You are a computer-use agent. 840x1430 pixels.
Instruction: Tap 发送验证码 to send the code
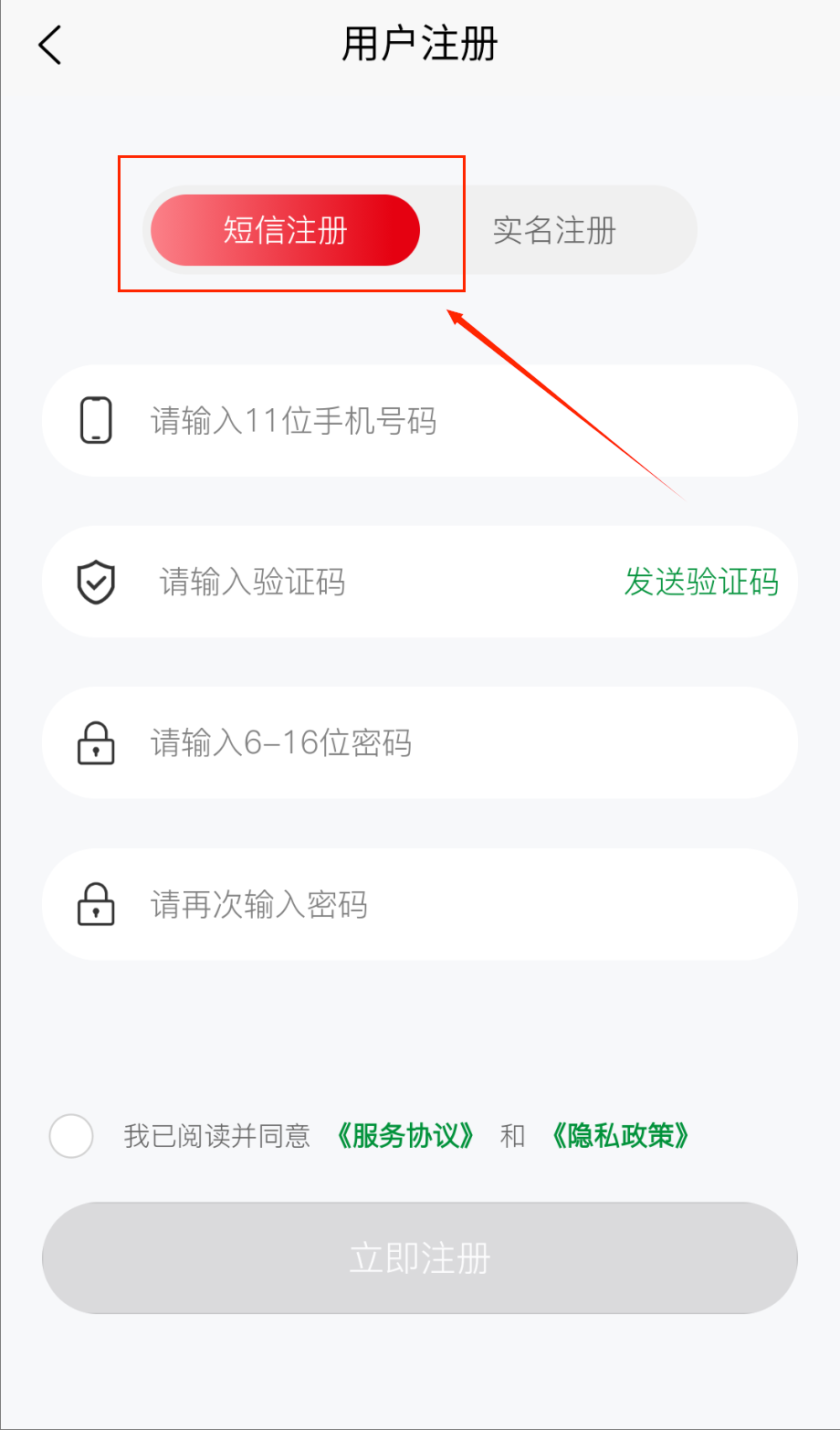tap(701, 582)
